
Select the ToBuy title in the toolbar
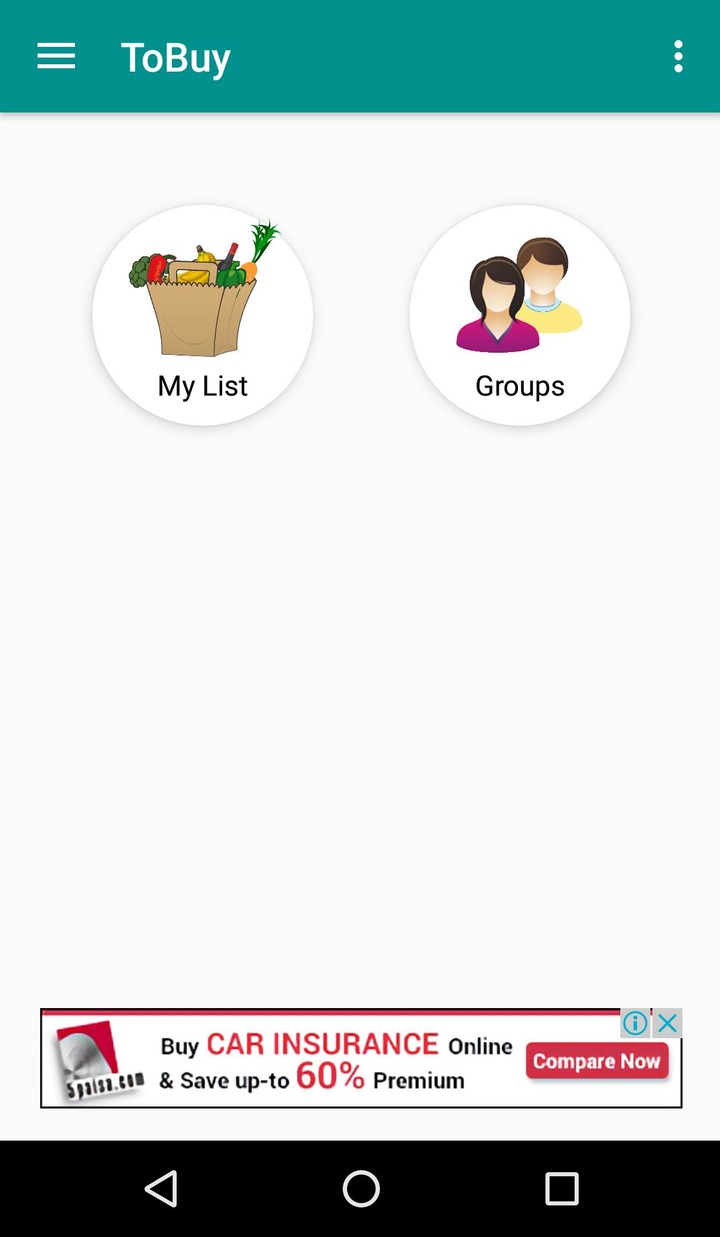176,58
